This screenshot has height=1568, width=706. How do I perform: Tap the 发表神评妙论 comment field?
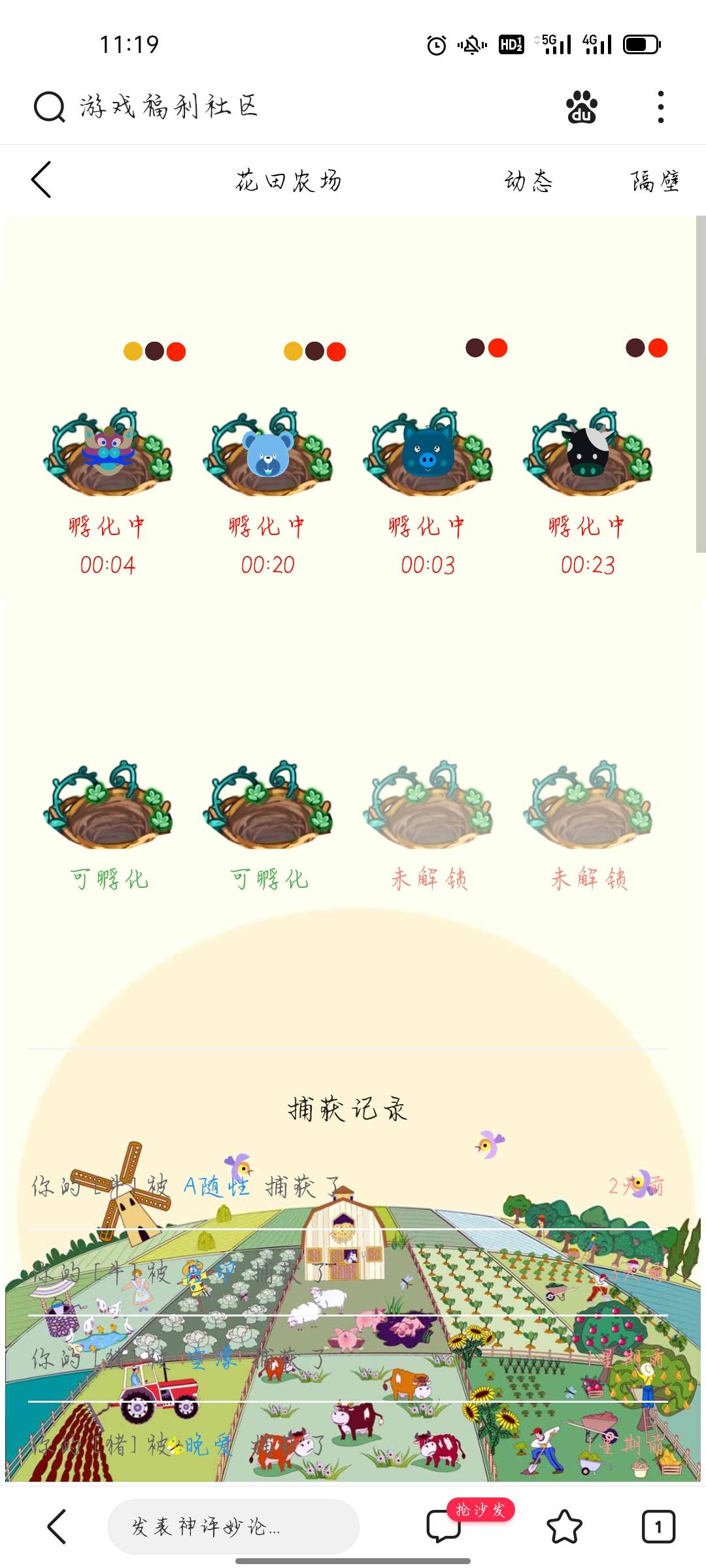[x=233, y=1527]
